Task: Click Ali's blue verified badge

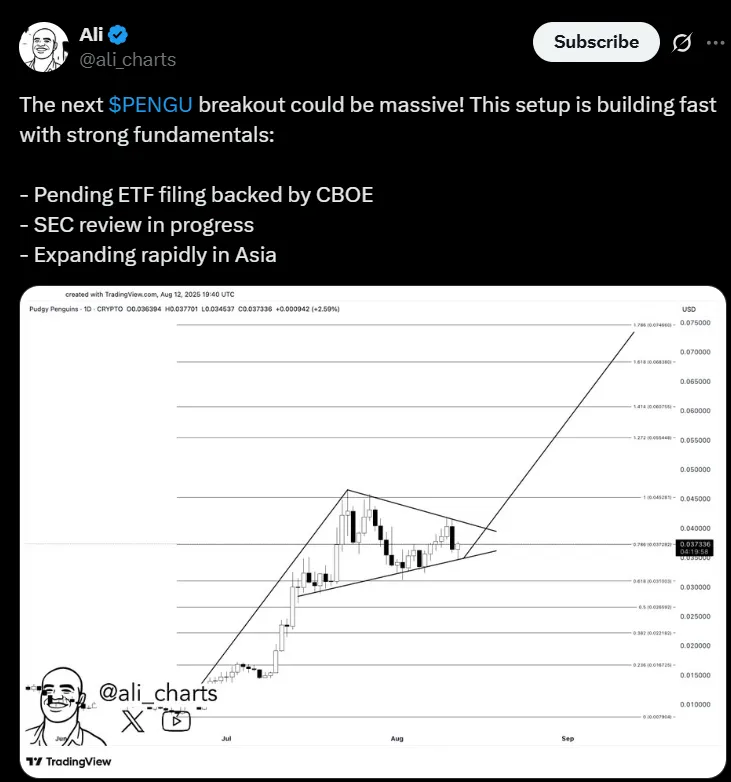Action: pyautogui.click(x=116, y=33)
